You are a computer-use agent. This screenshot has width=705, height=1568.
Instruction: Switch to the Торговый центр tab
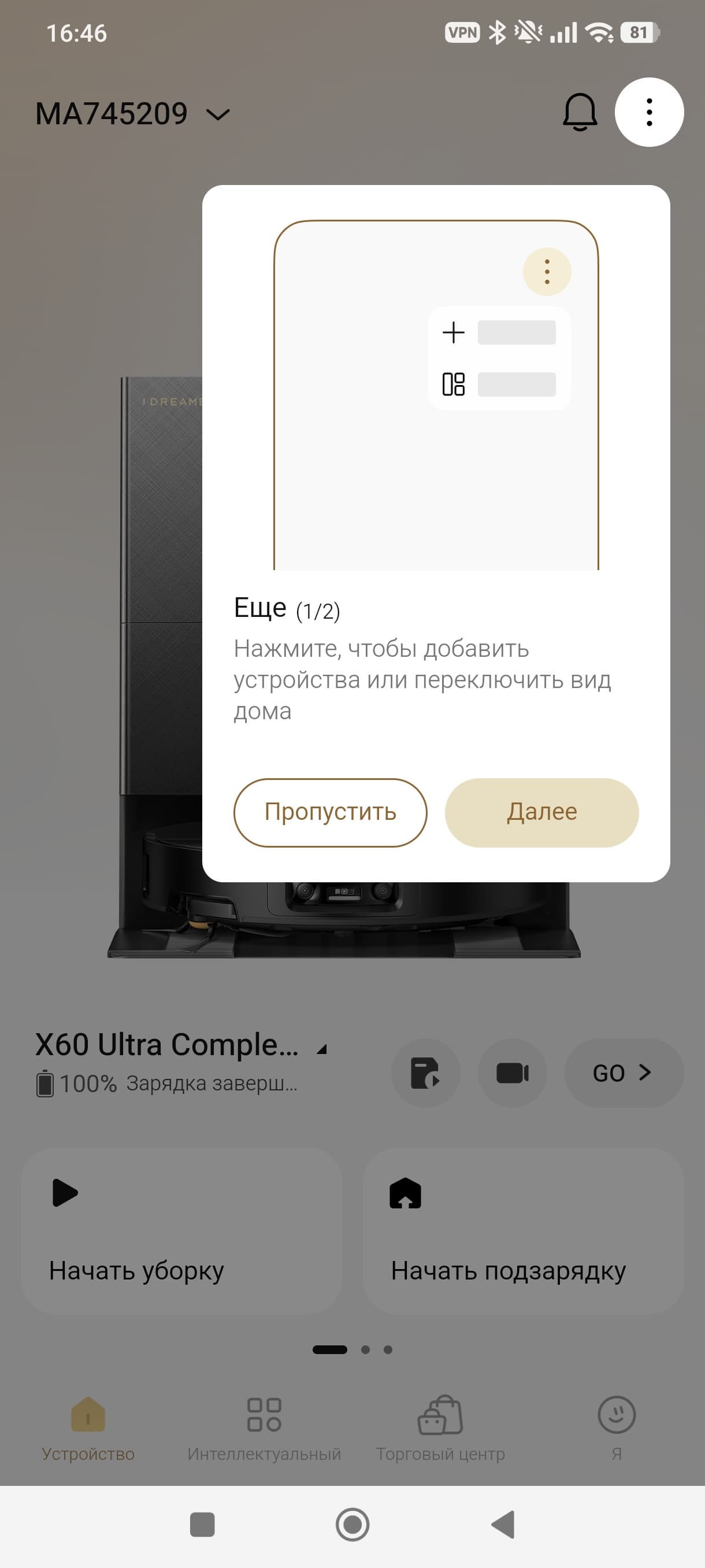coord(440,1428)
